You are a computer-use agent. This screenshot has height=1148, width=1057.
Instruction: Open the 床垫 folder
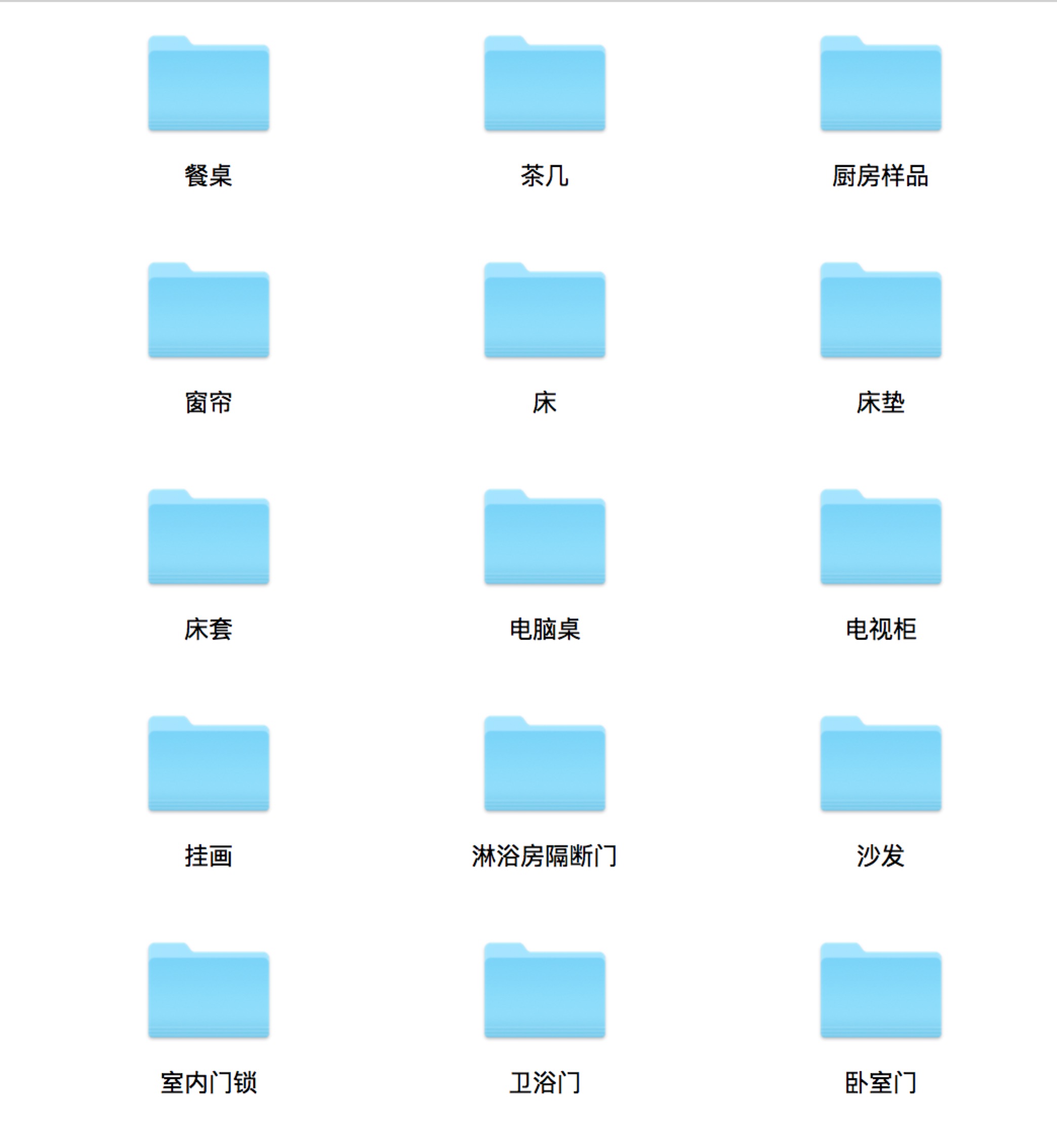[880, 311]
